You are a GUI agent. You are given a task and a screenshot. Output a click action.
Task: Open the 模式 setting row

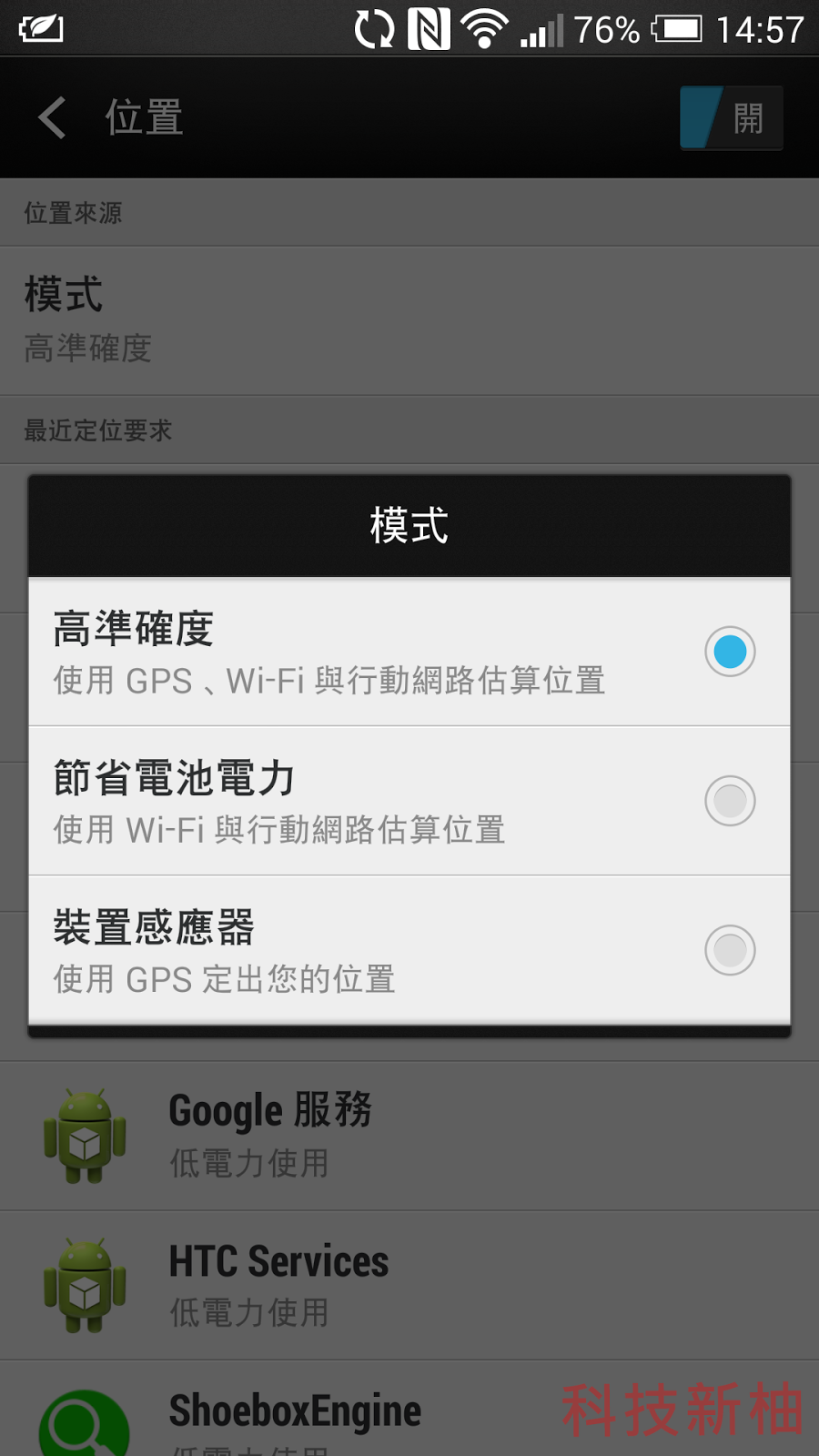tap(409, 320)
